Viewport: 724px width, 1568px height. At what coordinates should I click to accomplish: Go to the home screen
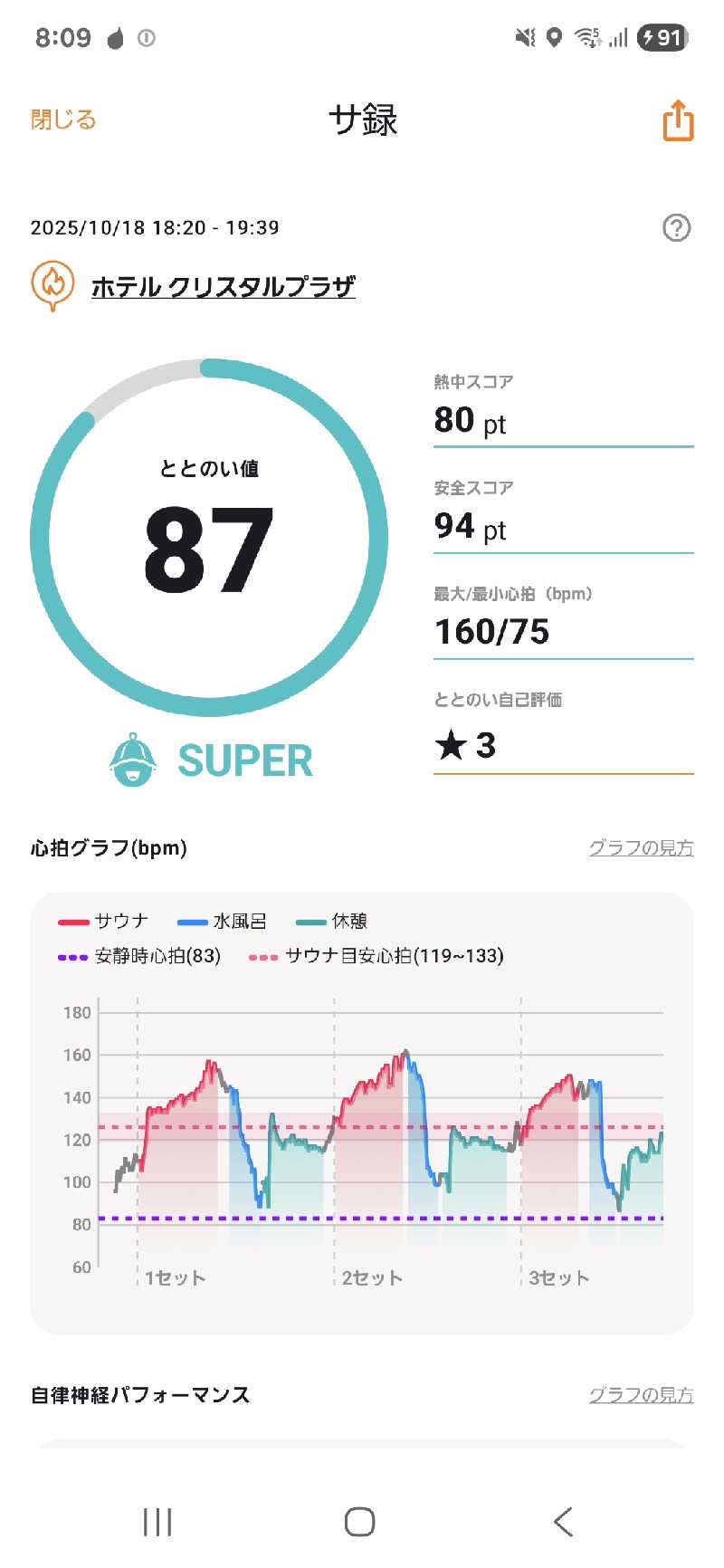pos(360,1521)
